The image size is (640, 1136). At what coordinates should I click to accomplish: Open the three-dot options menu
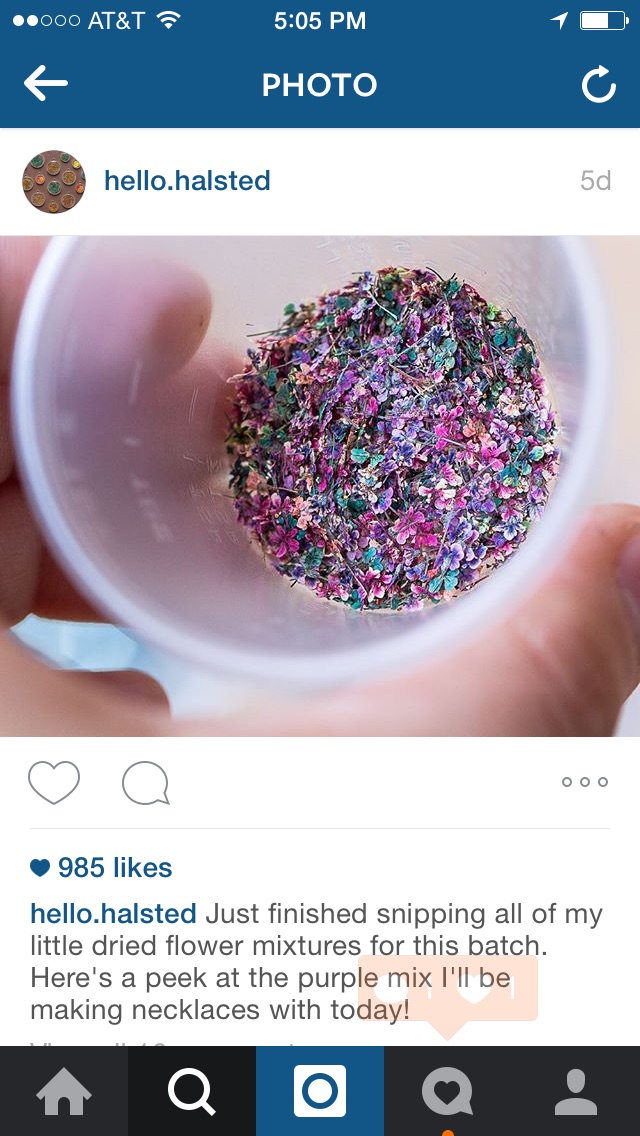coord(585,782)
